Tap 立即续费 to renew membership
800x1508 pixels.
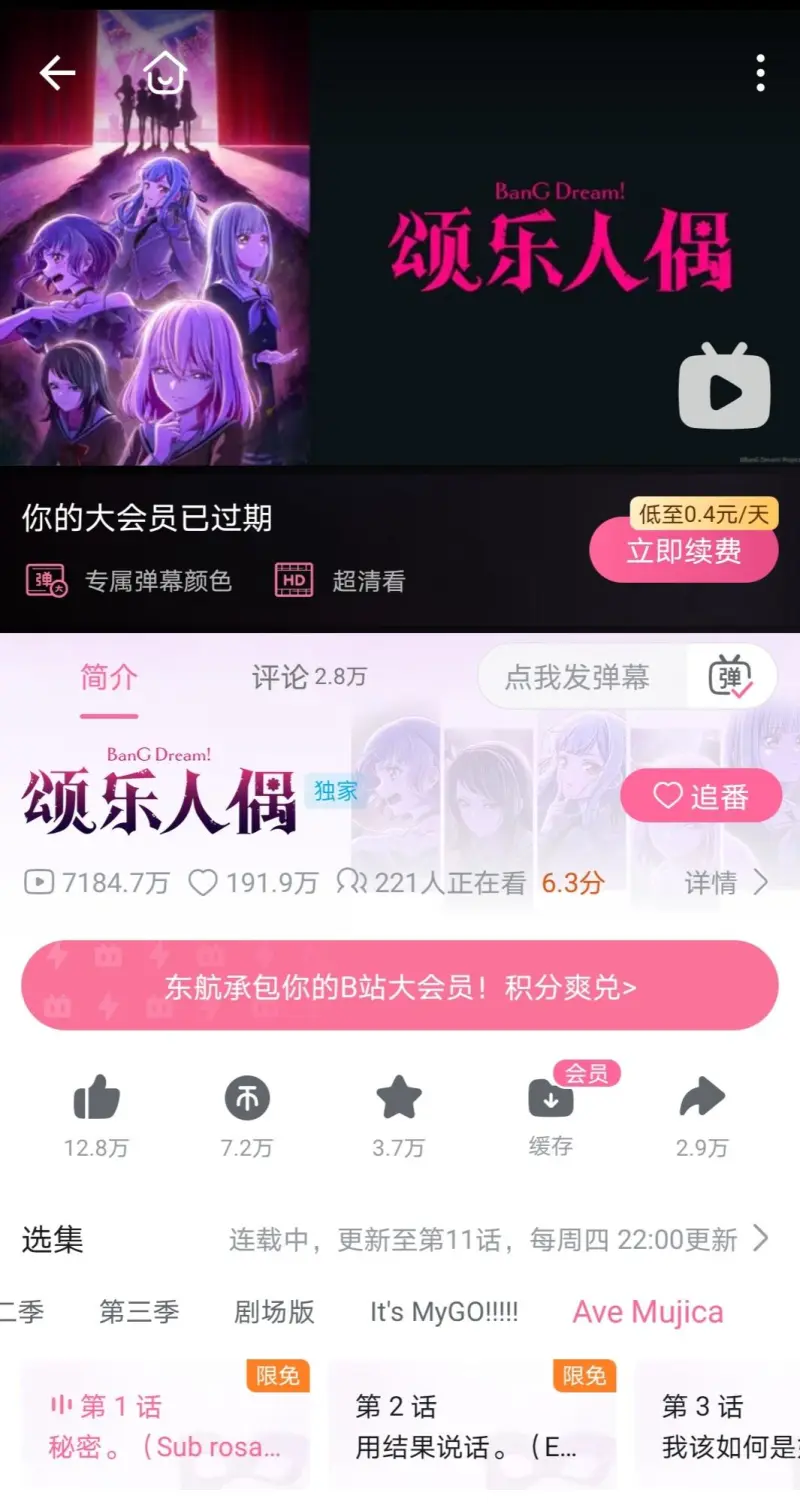click(x=683, y=551)
